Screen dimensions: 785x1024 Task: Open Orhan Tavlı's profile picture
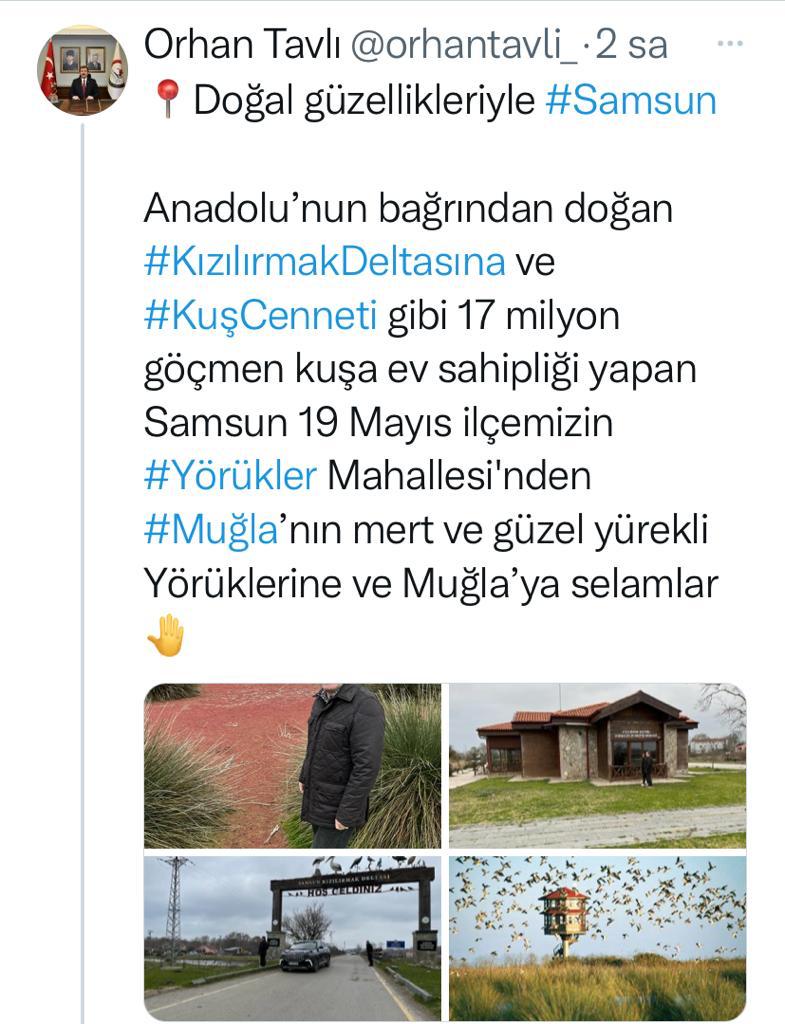click(x=82, y=71)
